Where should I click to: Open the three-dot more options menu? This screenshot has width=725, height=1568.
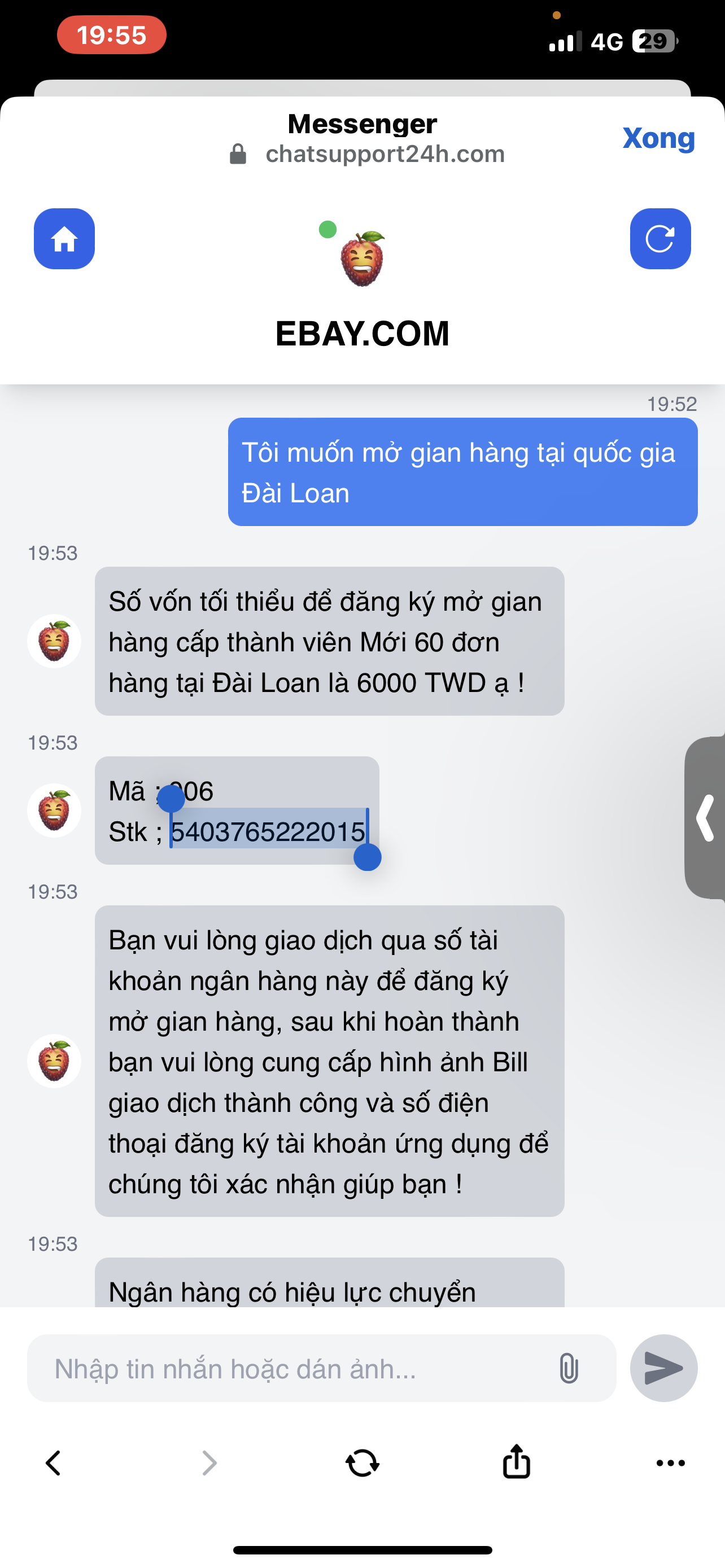(x=671, y=1462)
